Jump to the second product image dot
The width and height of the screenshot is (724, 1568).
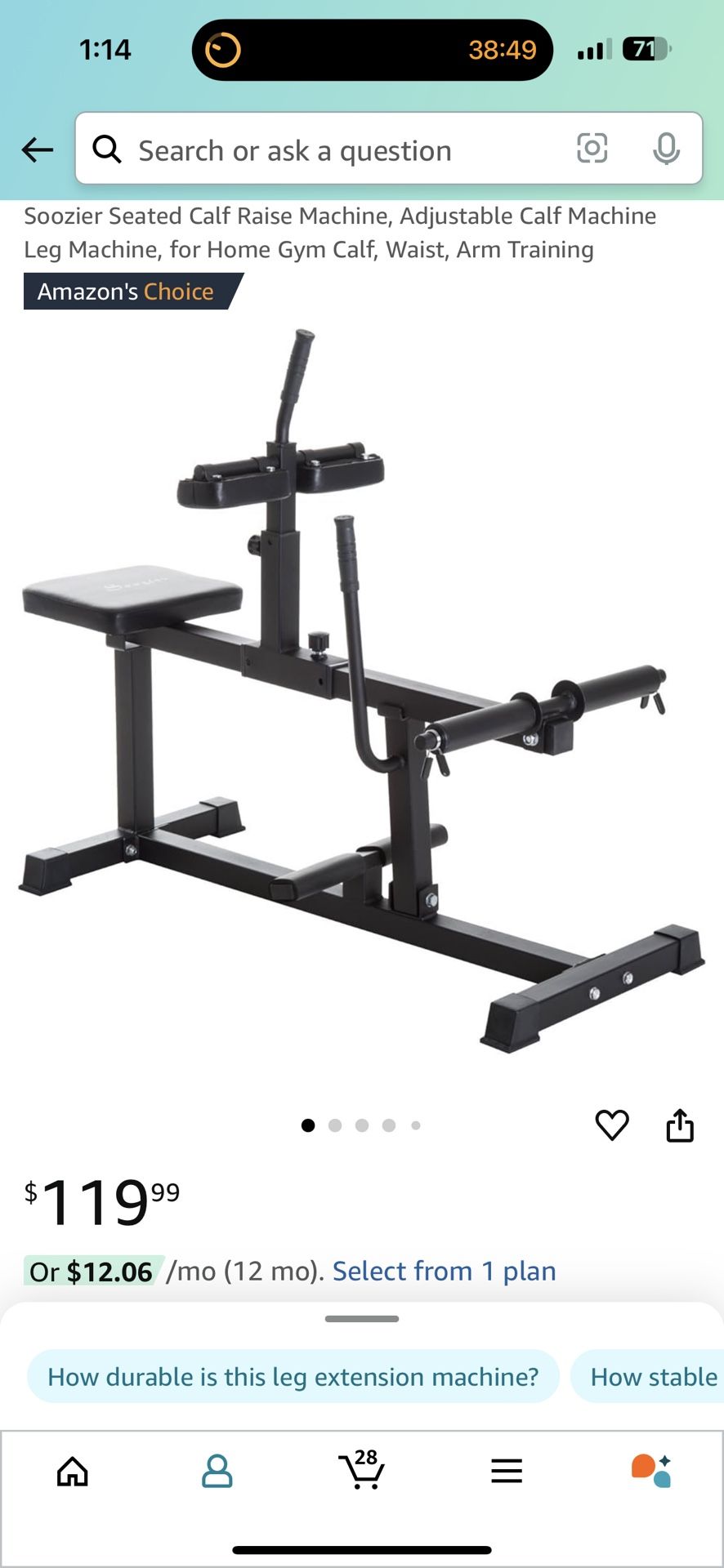[x=335, y=1125]
